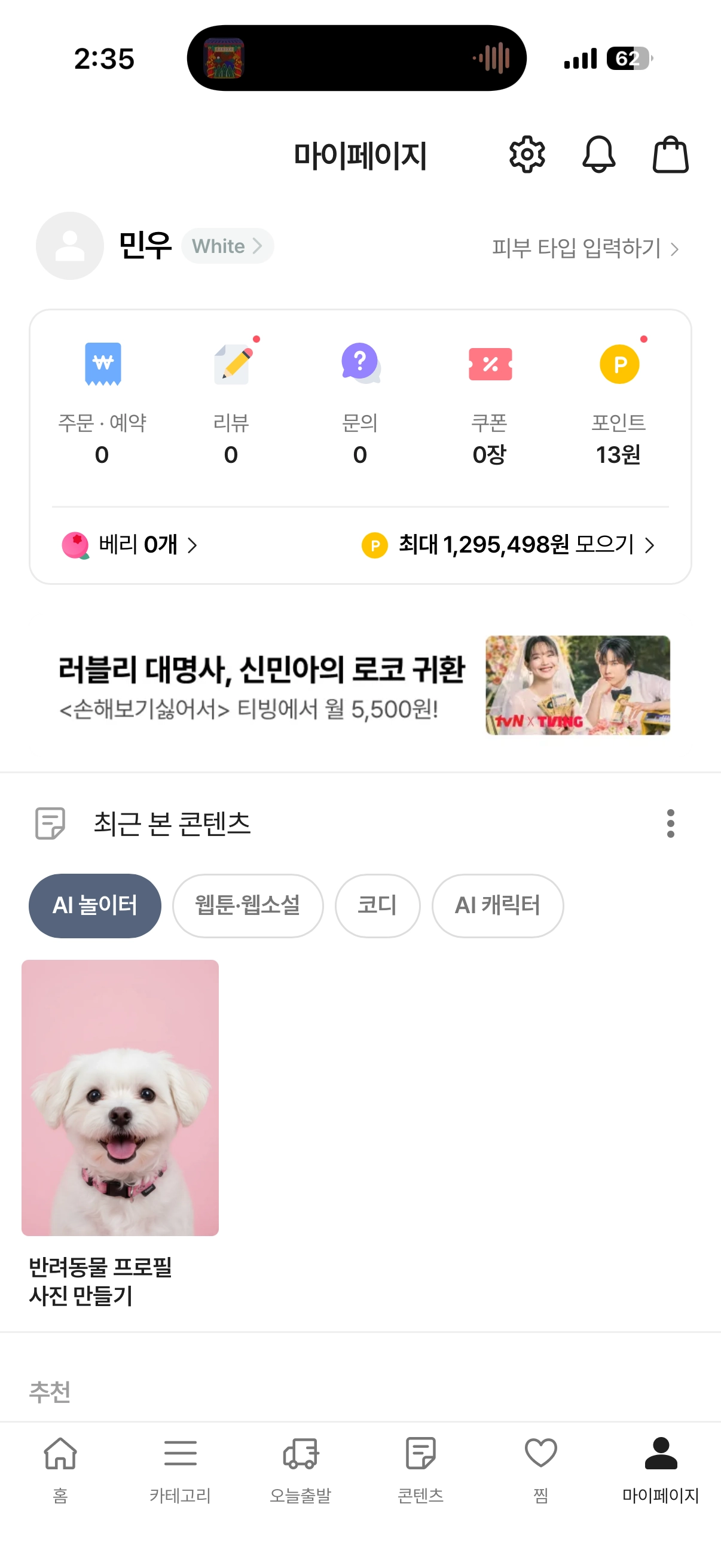View 포인트 balance details
Viewport: 721px width, 1568px height.
pyautogui.click(x=618, y=403)
